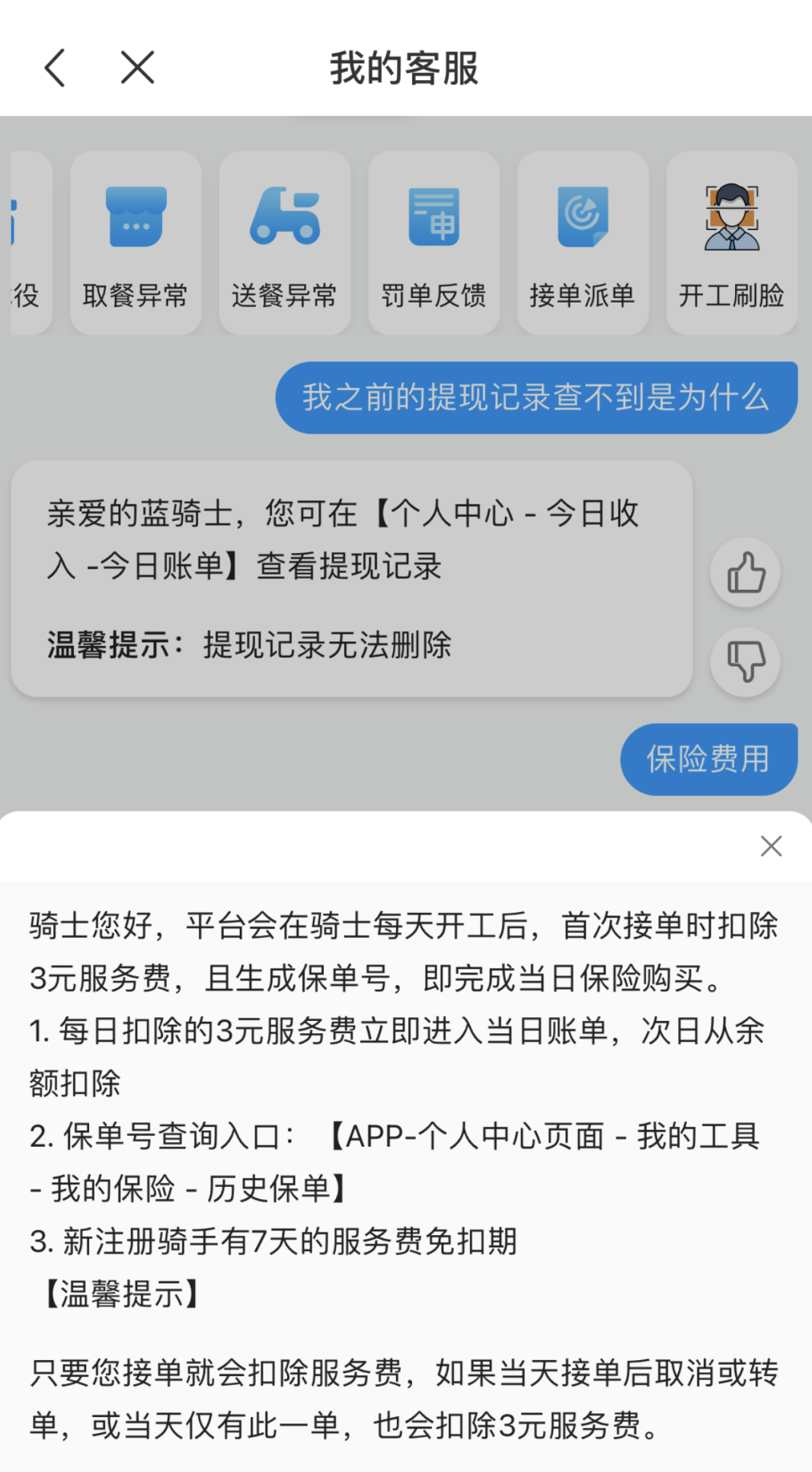Go back with the top-left arrow
Image resolution: width=812 pixels, height=1472 pixels.
pyautogui.click(x=56, y=68)
